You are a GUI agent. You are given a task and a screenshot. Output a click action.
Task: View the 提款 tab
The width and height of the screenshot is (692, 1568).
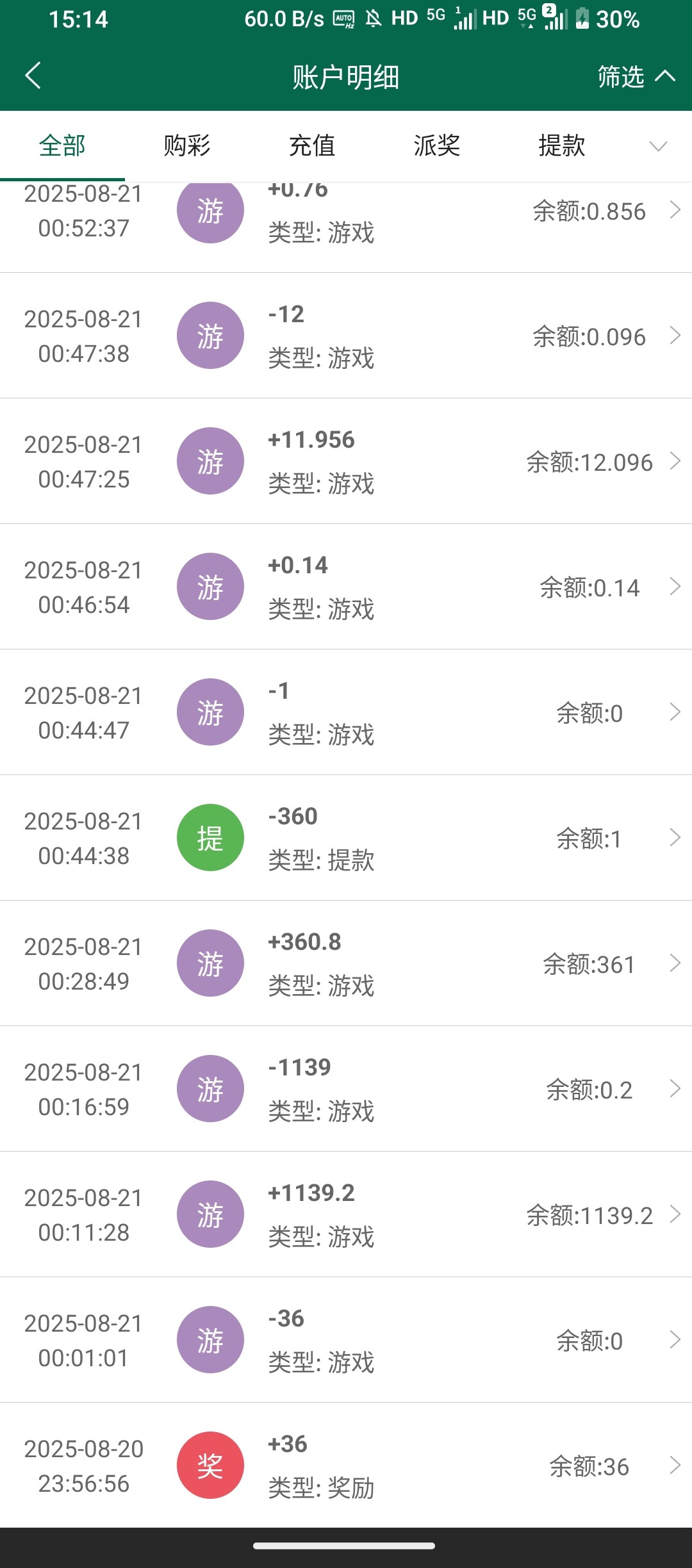coord(562,146)
